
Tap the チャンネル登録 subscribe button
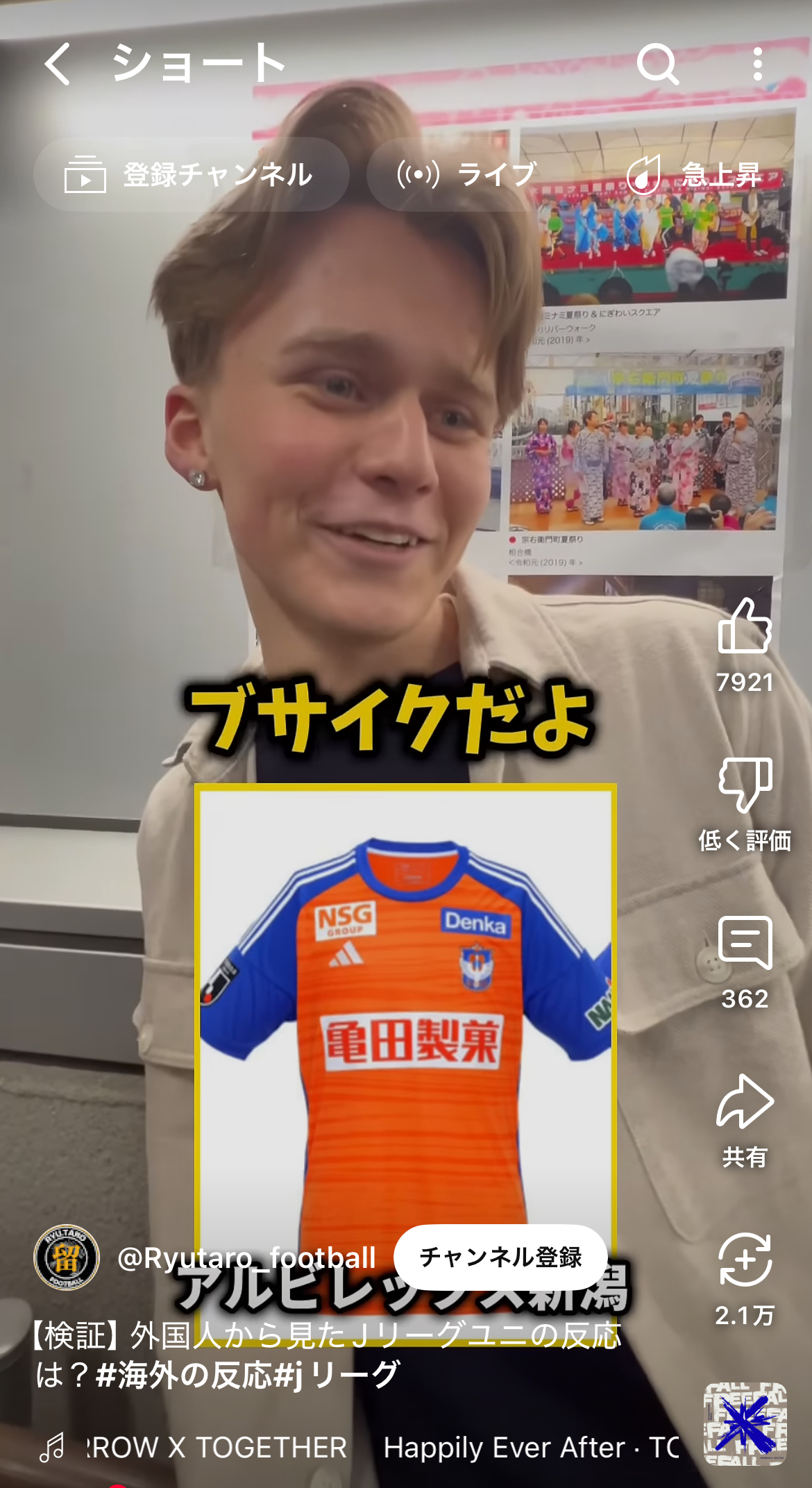[x=500, y=1257]
